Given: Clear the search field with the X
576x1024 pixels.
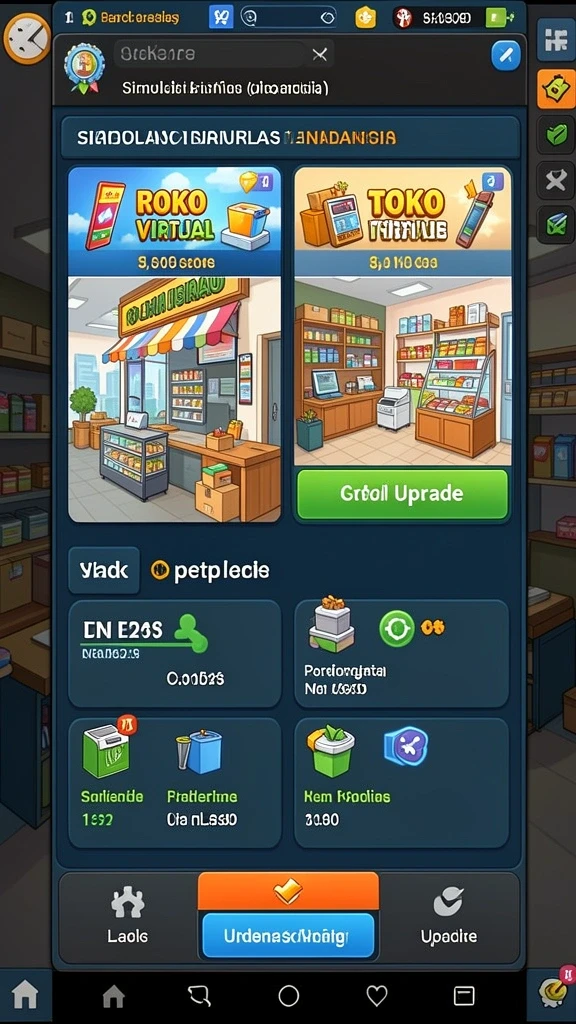Looking at the screenshot, I should tap(319, 56).
